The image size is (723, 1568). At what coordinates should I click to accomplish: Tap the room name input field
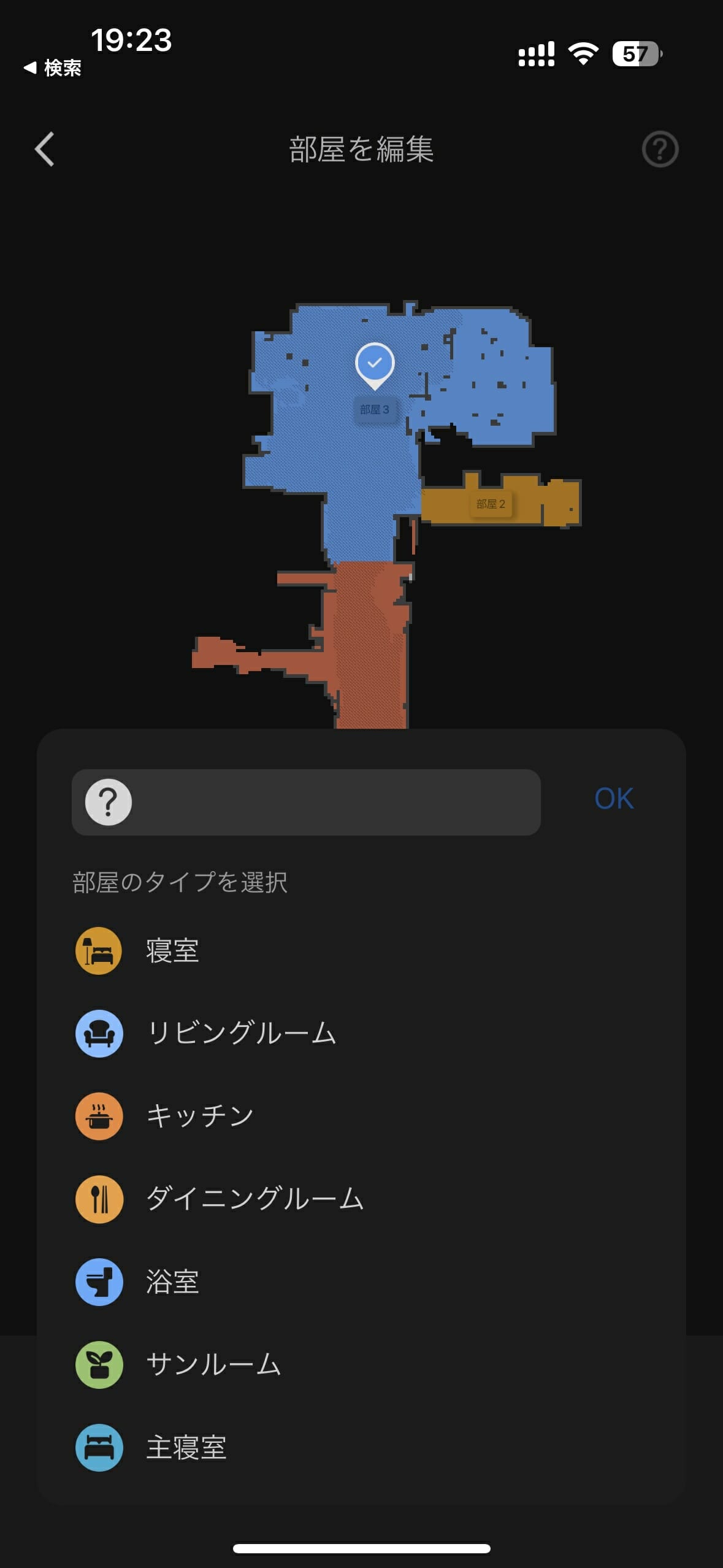(306, 802)
